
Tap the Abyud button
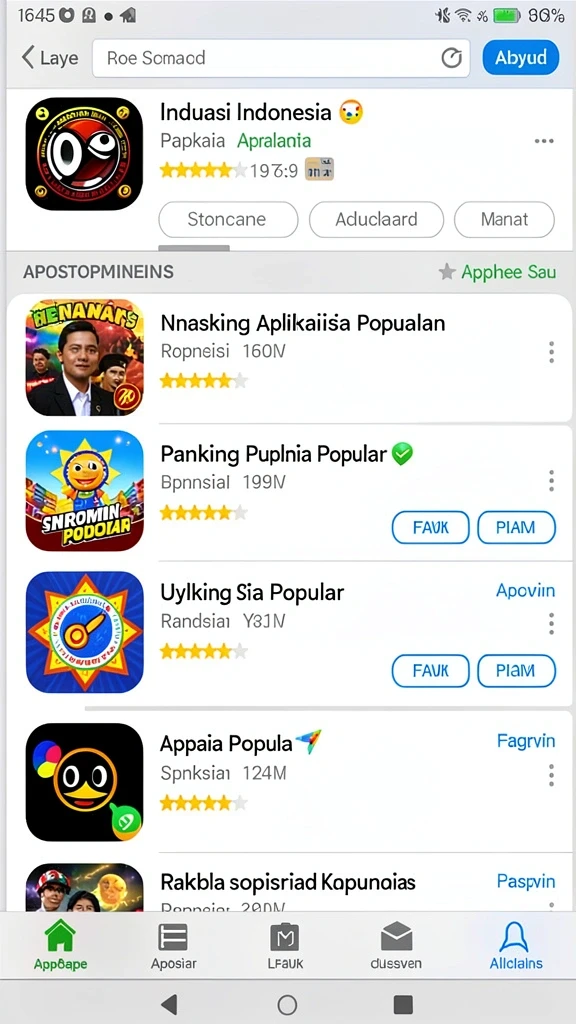(520, 57)
